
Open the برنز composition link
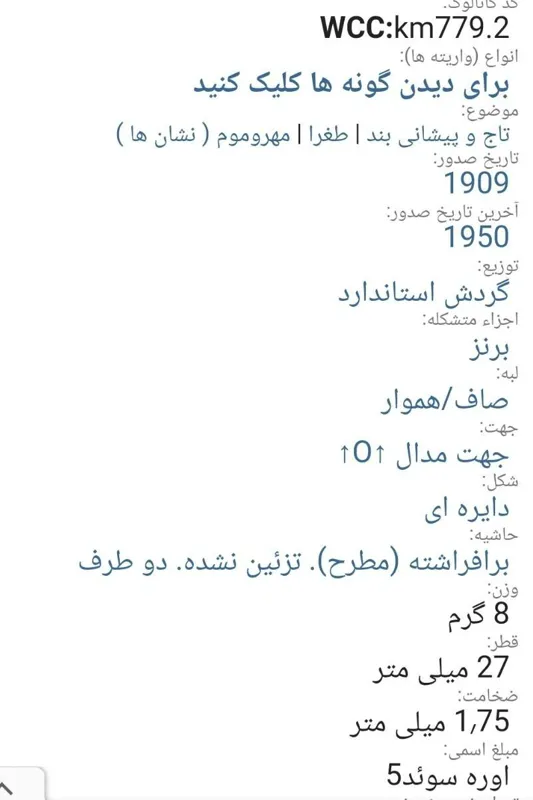[489, 349]
